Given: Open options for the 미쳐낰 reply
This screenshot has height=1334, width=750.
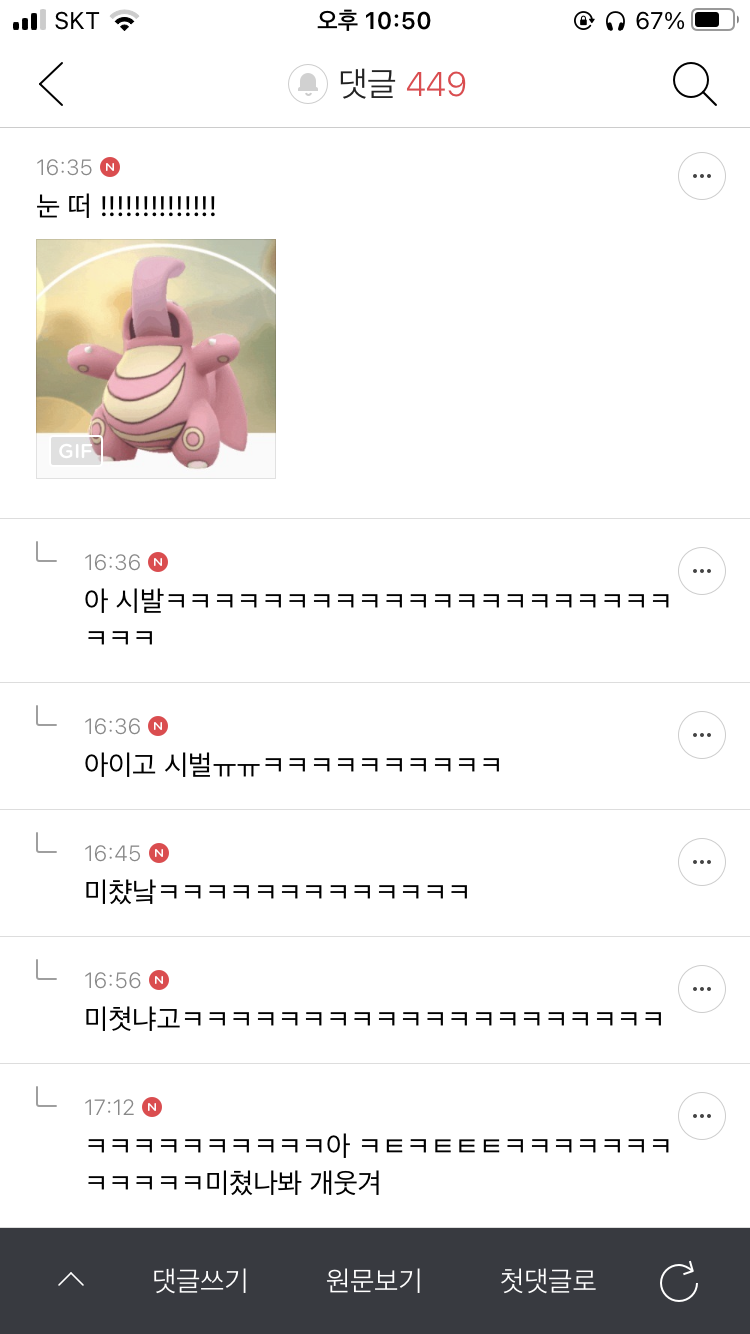Looking at the screenshot, I should [701, 862].
